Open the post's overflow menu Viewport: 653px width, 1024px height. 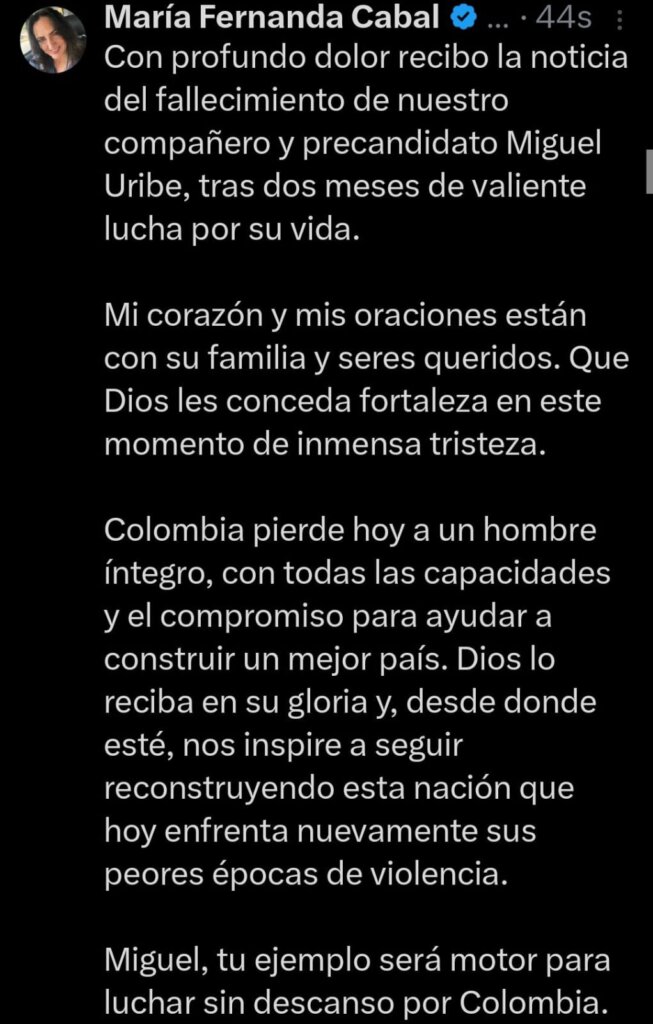[622, 19]
